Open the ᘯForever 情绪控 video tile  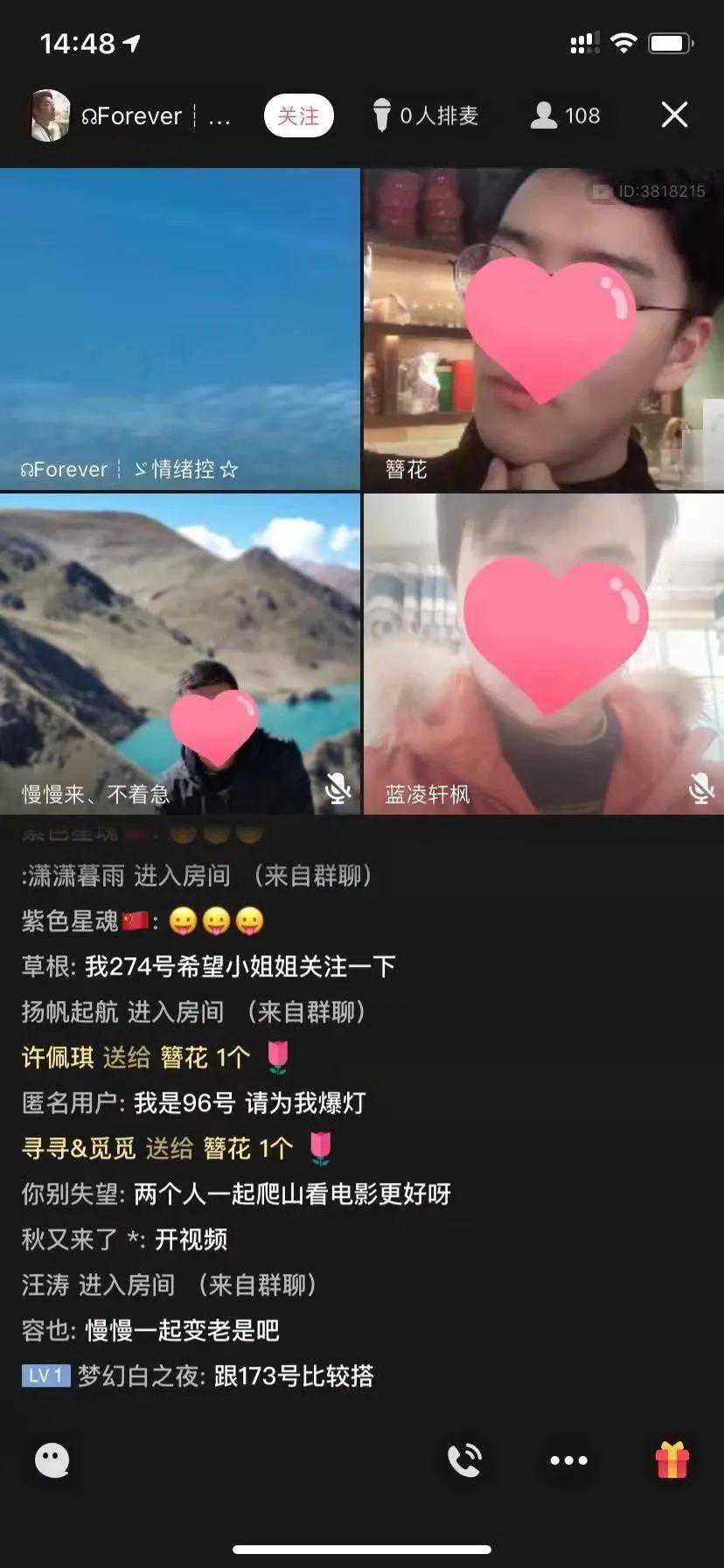tap(180, 328)
